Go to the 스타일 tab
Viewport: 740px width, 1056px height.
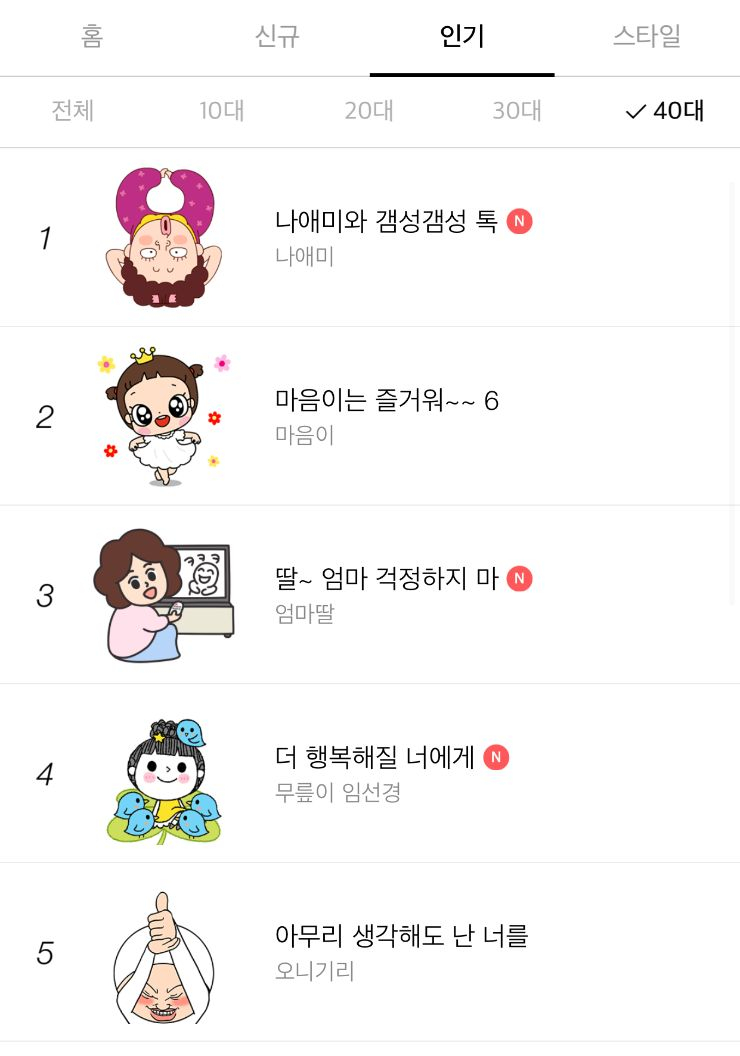point(646,37)
